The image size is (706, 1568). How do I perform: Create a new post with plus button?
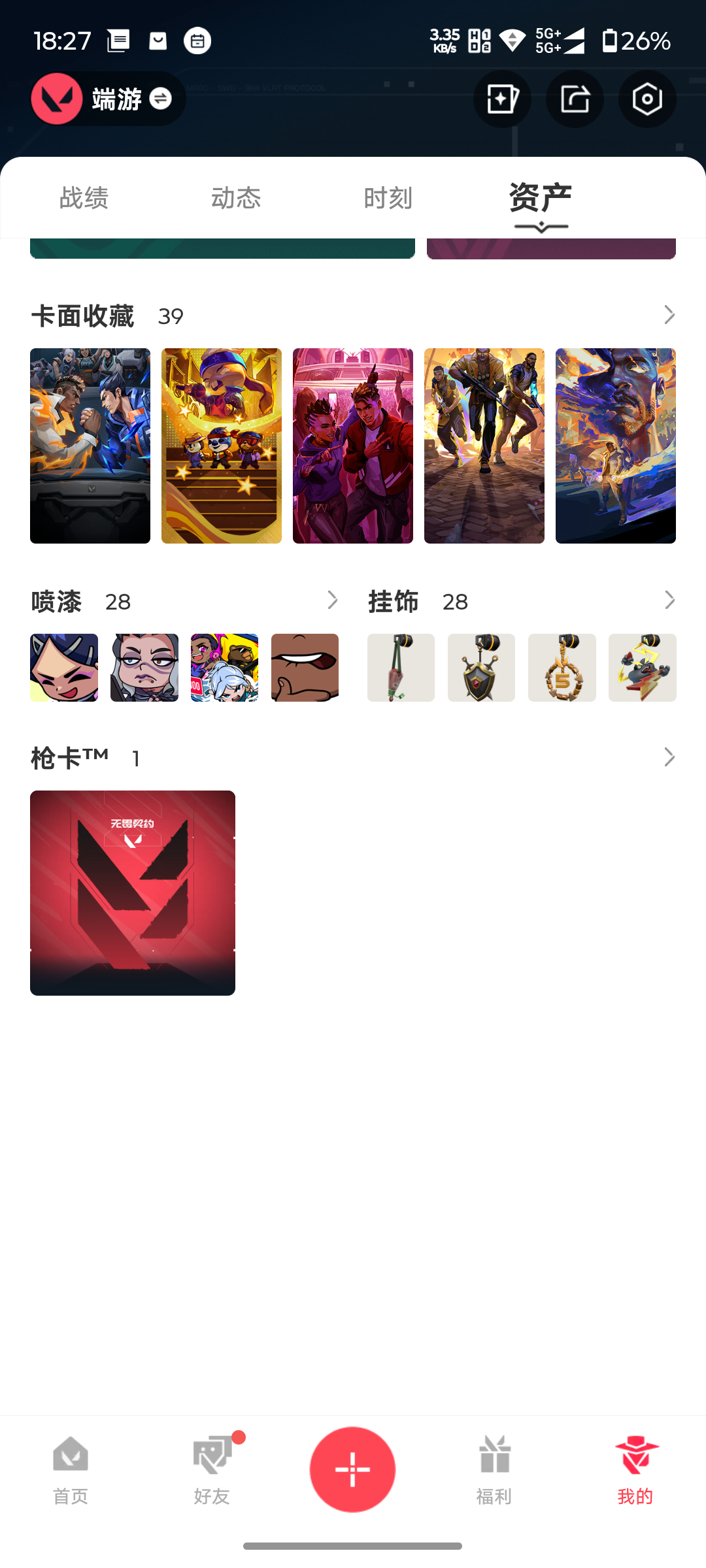pos(352,1469)
